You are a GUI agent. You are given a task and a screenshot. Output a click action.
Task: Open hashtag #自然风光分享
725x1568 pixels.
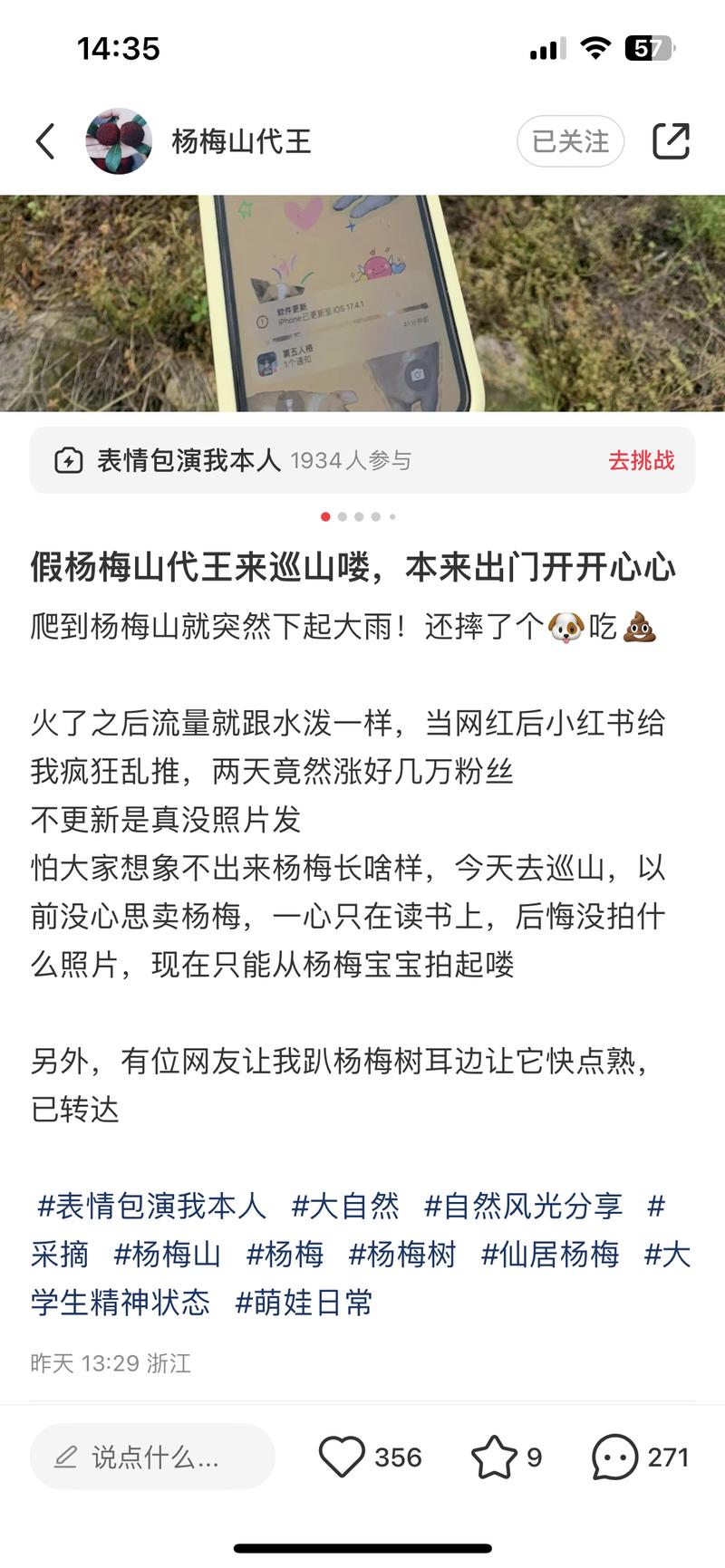point(524,1206)
